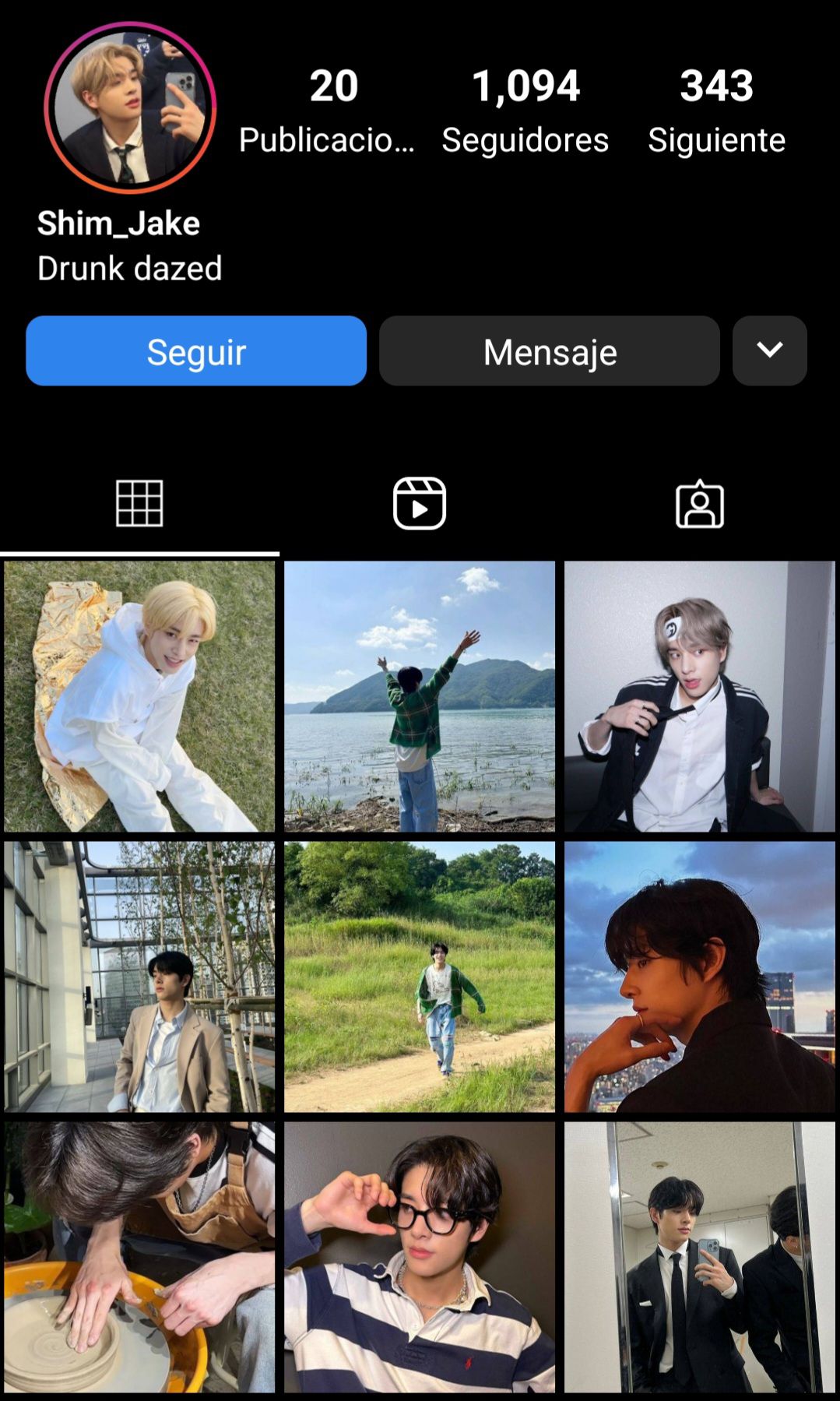Viewport: 840px width, 1401px height.
Task: Select the posts grid tab
Action: point(139,504)
